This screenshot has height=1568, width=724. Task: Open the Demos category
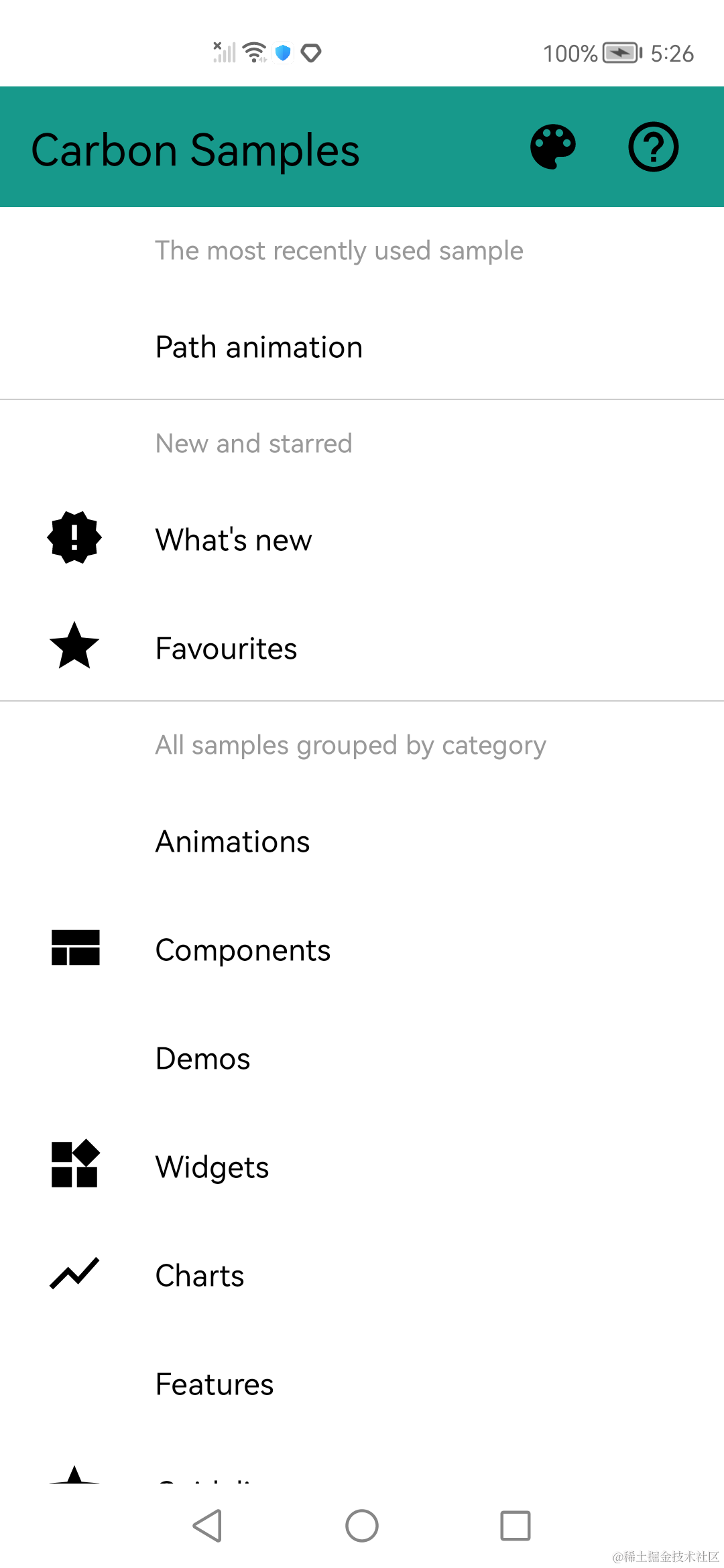click(202, 1059)
